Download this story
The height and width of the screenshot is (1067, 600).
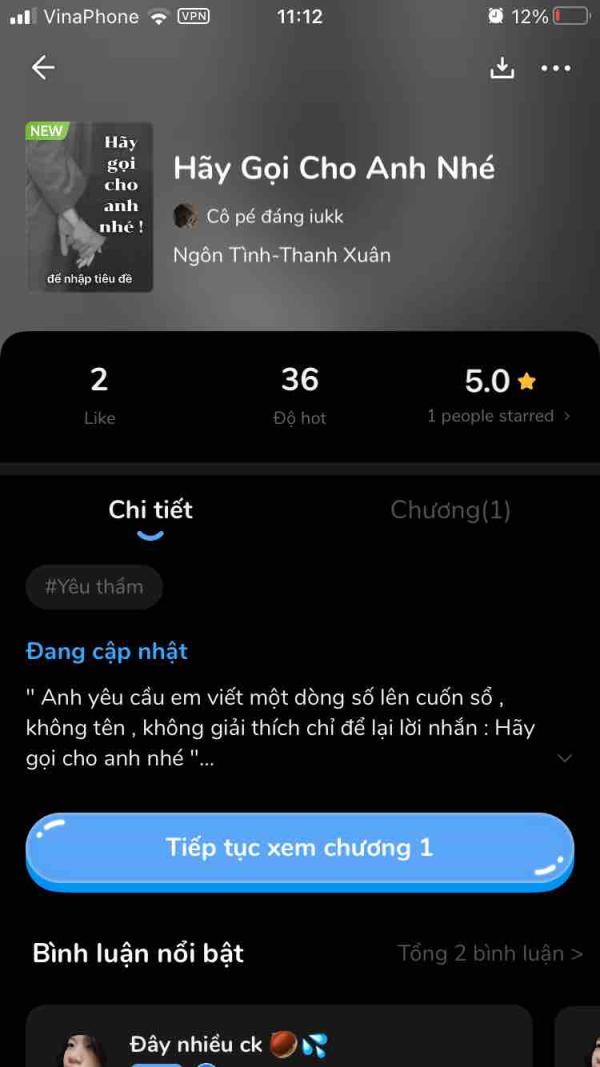pos(502,68)
